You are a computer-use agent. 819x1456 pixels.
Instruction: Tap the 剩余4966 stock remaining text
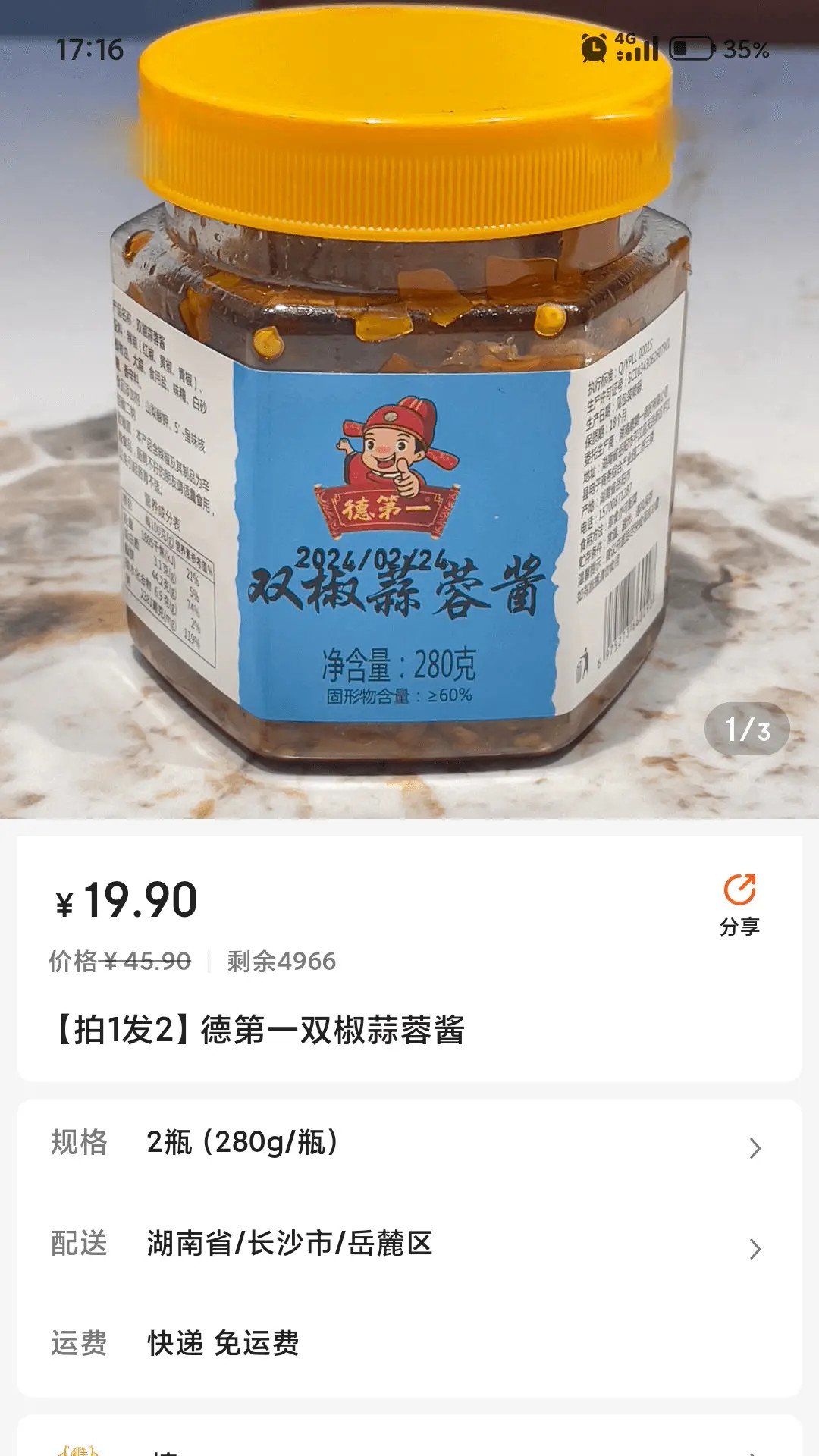(x=281, y=961)
